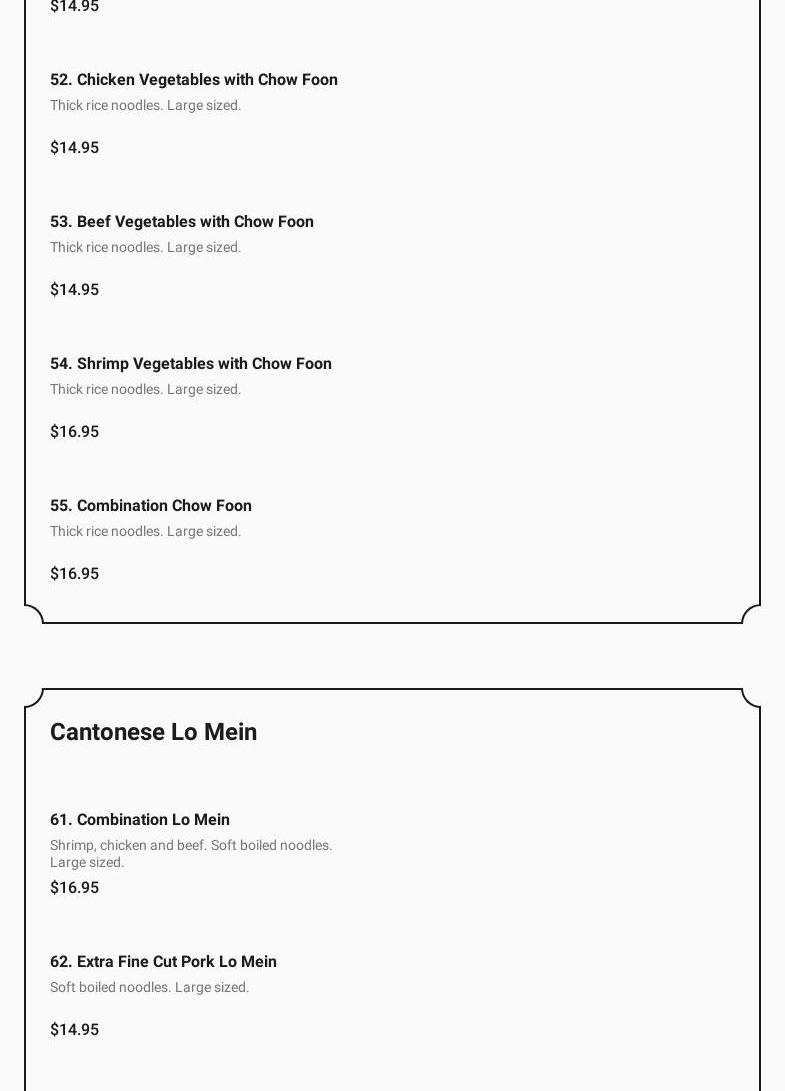Screen dimensions: 785x1091
Task: Choose 54. Shrimp Vegetables with Chow Foon
Action: click(x=191, y=364)
